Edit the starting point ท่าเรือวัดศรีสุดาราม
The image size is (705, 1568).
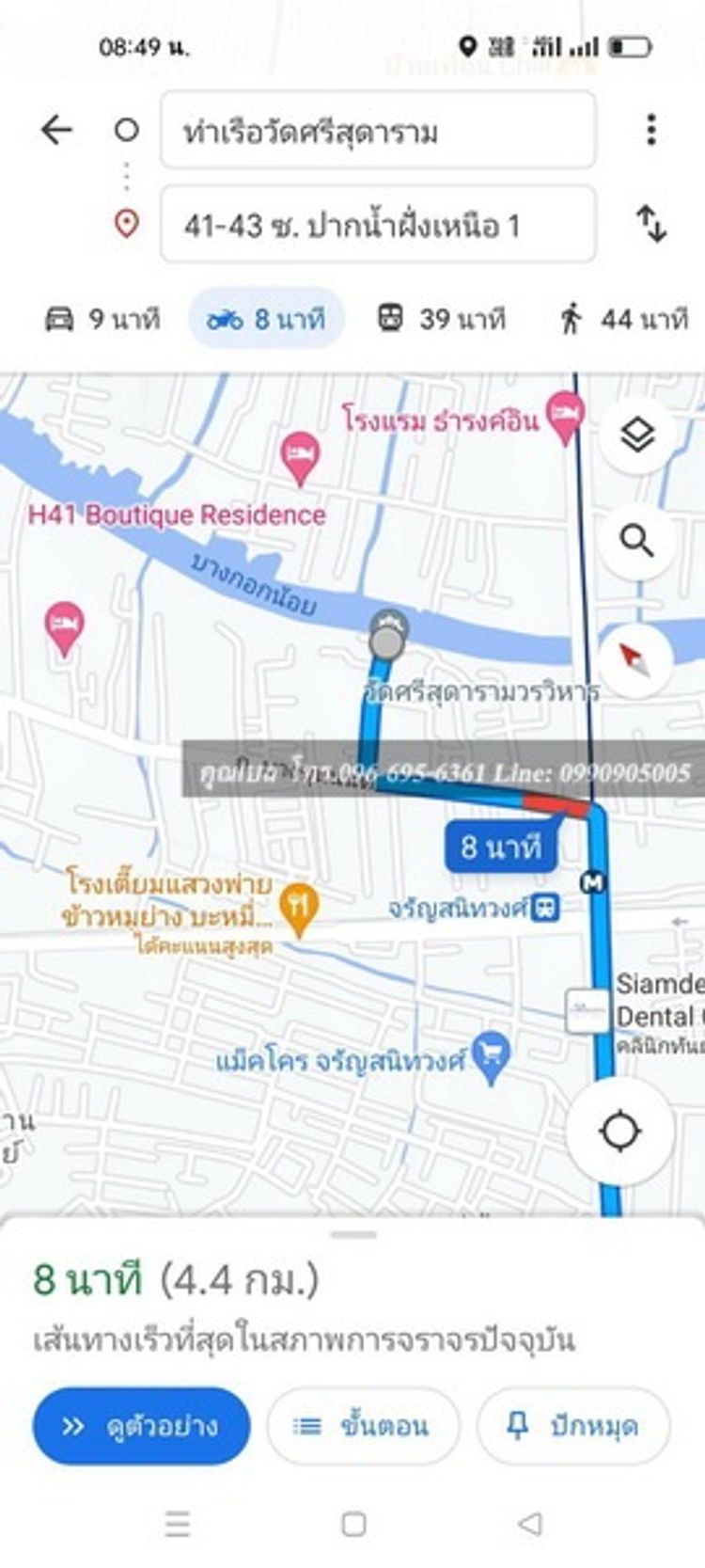[378, 131]
